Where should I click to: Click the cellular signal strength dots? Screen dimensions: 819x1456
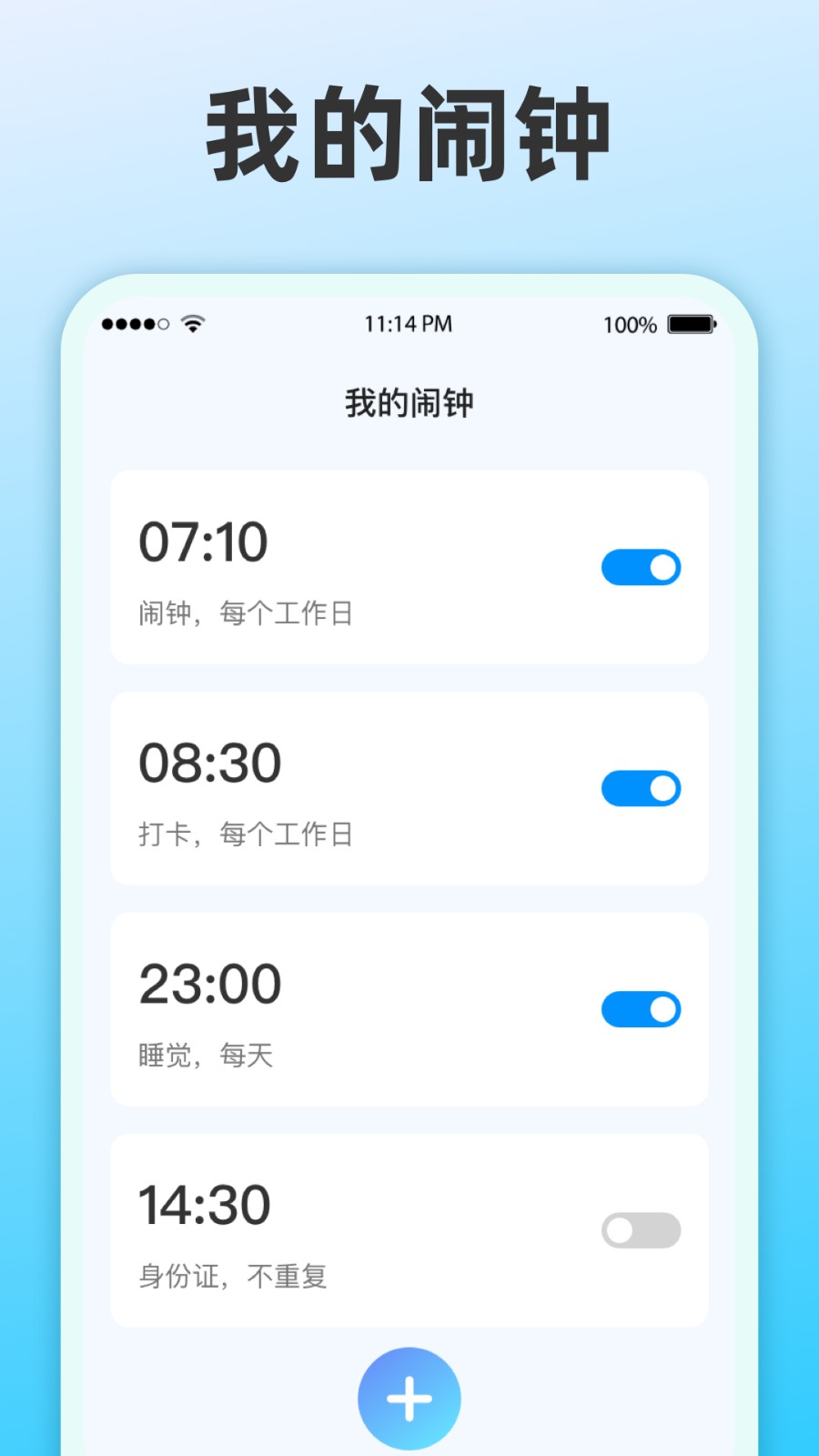(133, 323)
